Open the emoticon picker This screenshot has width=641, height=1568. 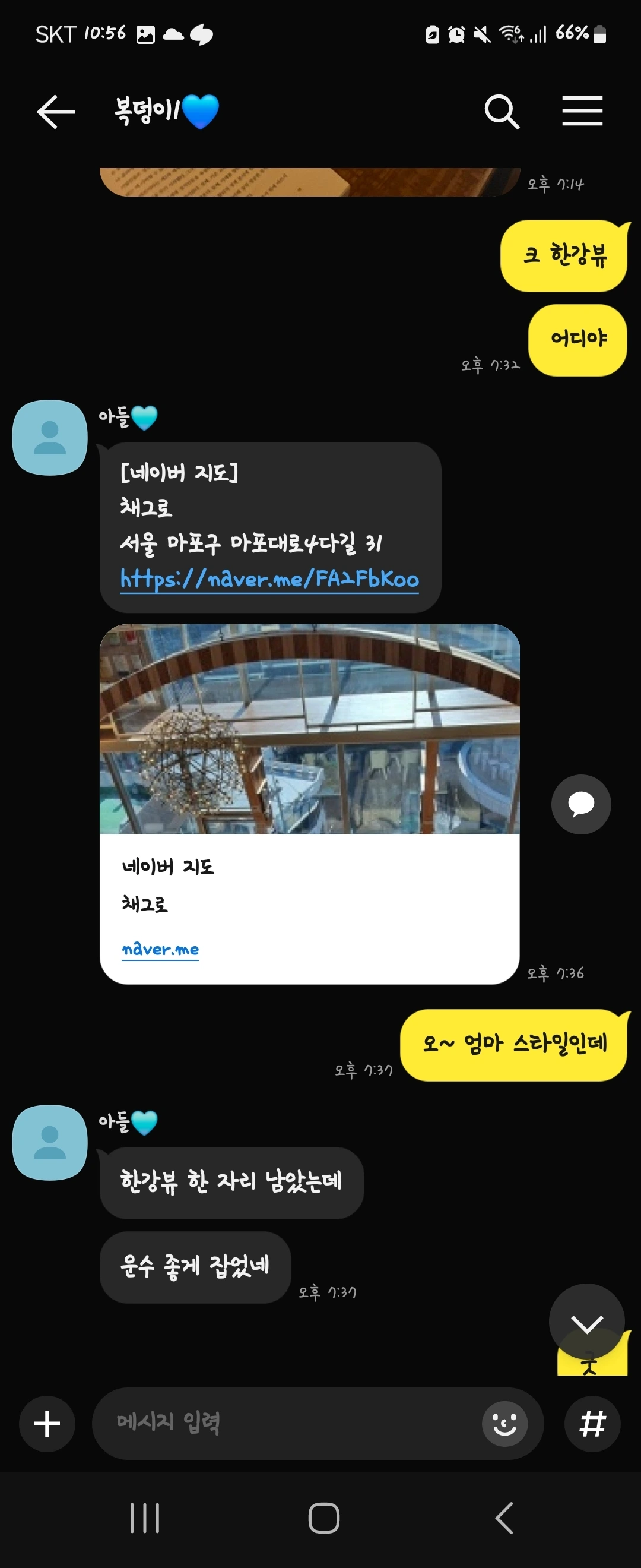tap(504, 1424)
